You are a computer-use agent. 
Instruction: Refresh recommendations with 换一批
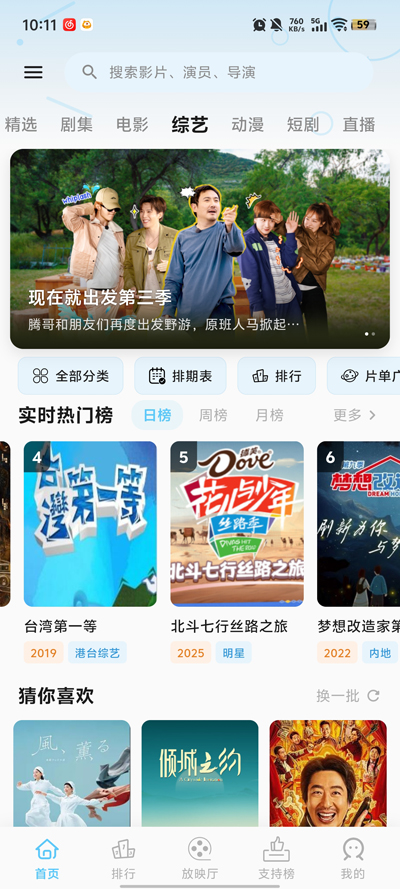348,696
